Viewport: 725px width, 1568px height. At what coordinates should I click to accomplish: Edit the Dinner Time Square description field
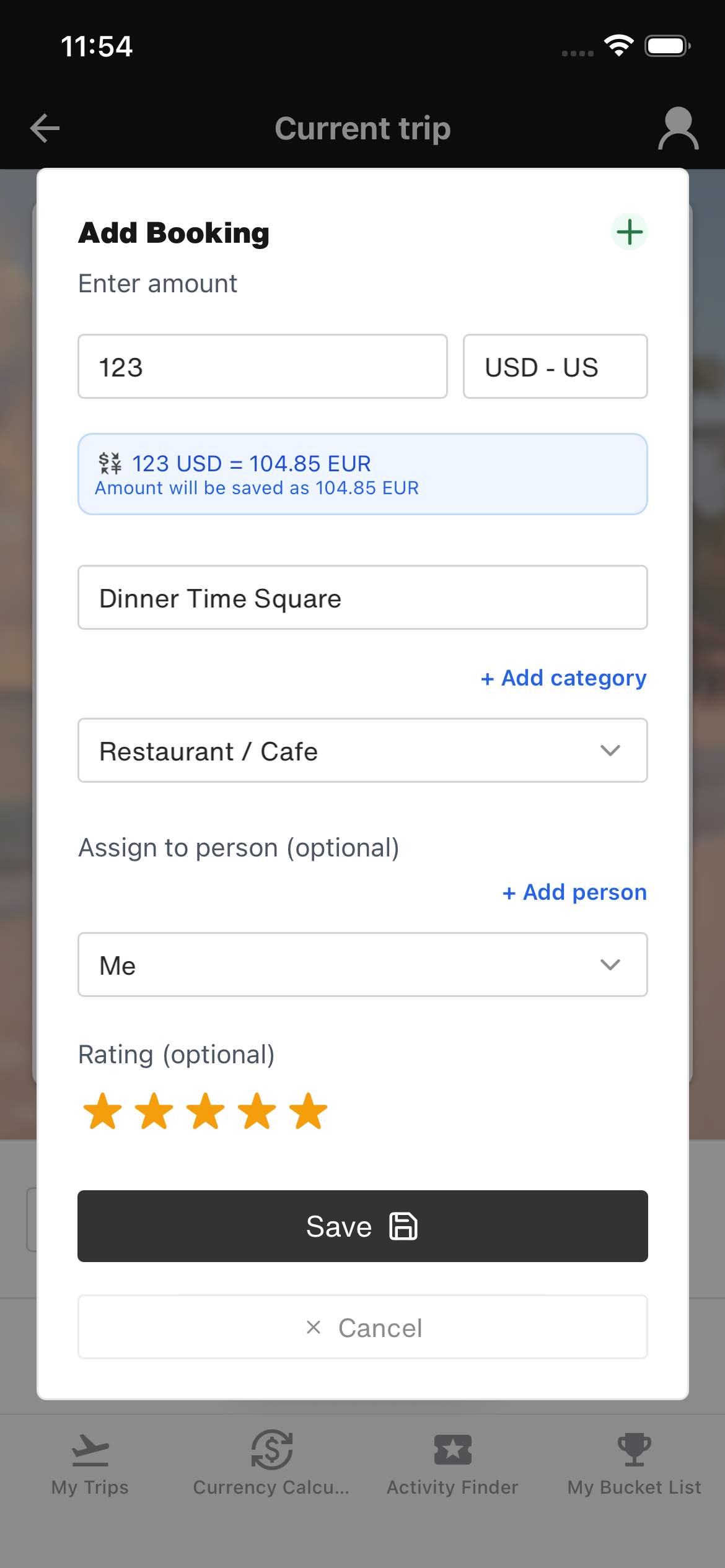click(362, 598)
